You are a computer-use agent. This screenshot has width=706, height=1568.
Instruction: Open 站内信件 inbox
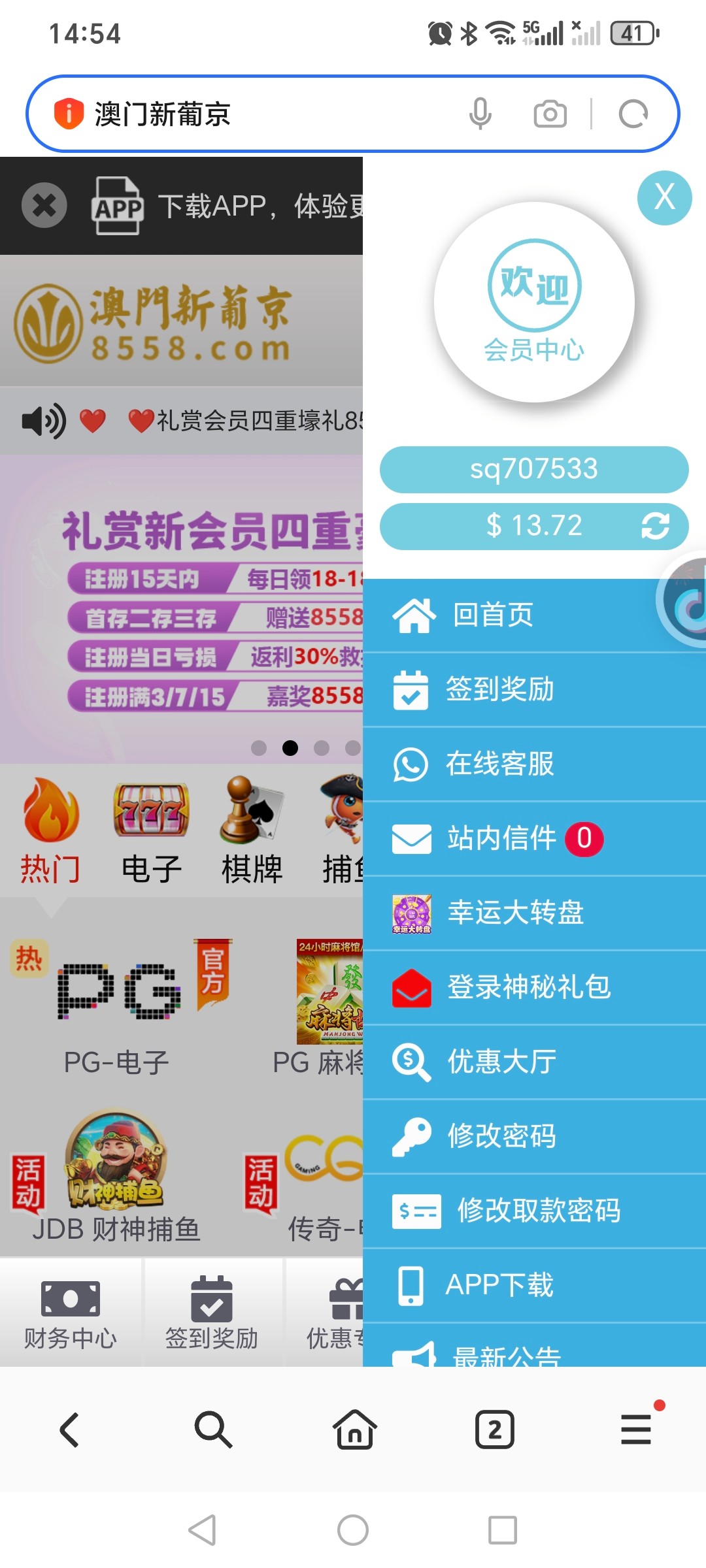point(502,839)
